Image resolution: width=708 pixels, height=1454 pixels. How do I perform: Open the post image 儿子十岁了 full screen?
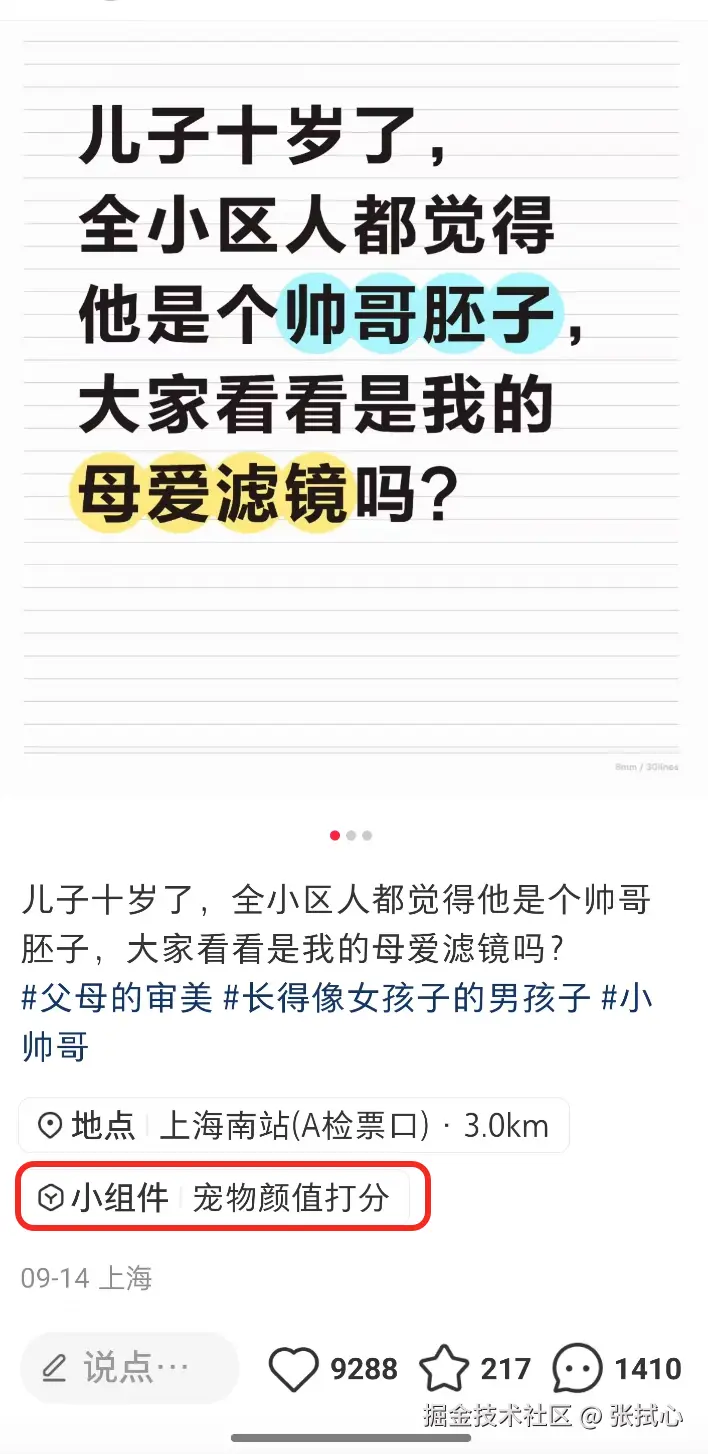coord(353,400)
